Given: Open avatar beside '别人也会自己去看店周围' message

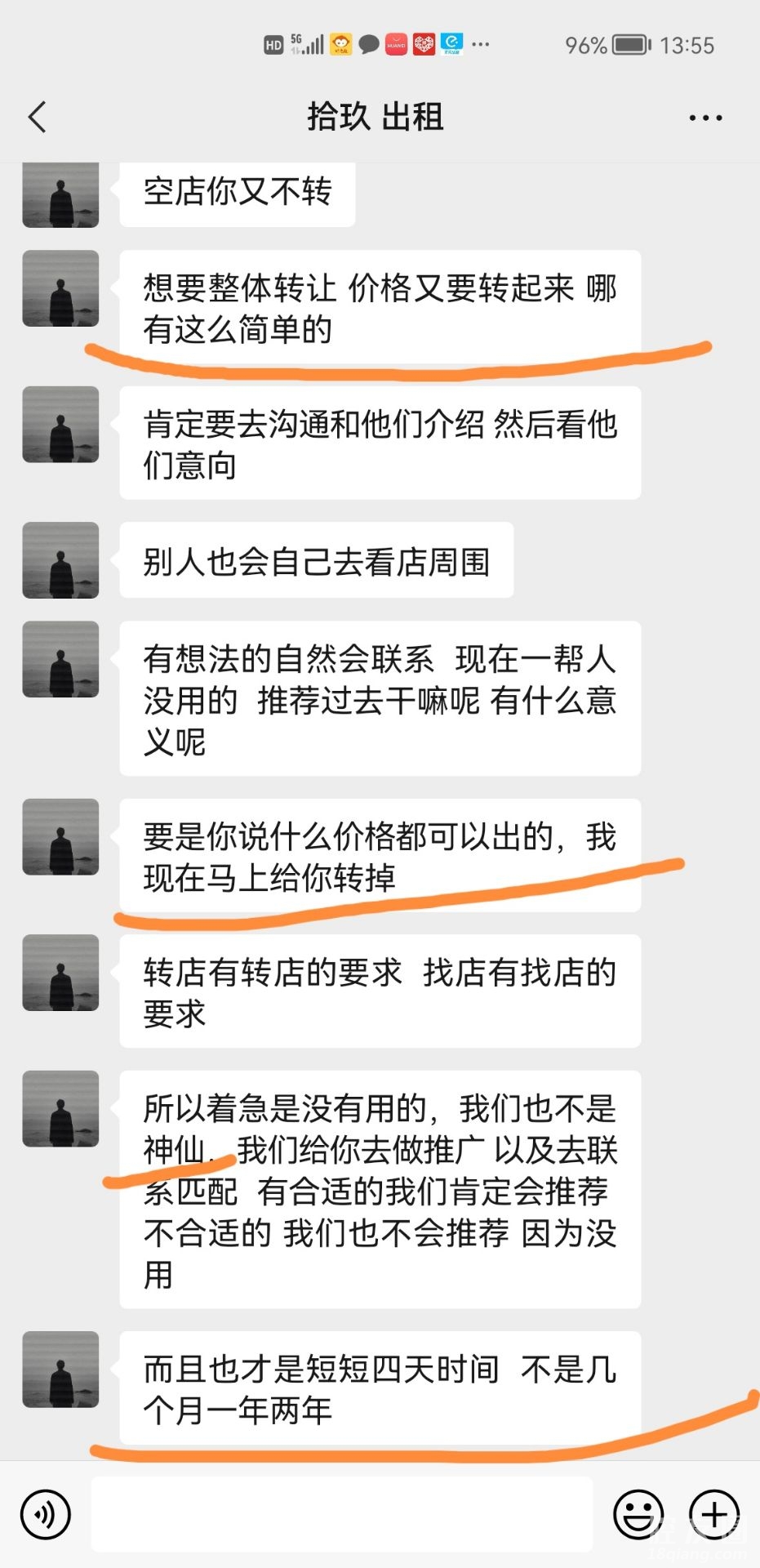Looking at the screenshot, I should [x=60, y=560].
